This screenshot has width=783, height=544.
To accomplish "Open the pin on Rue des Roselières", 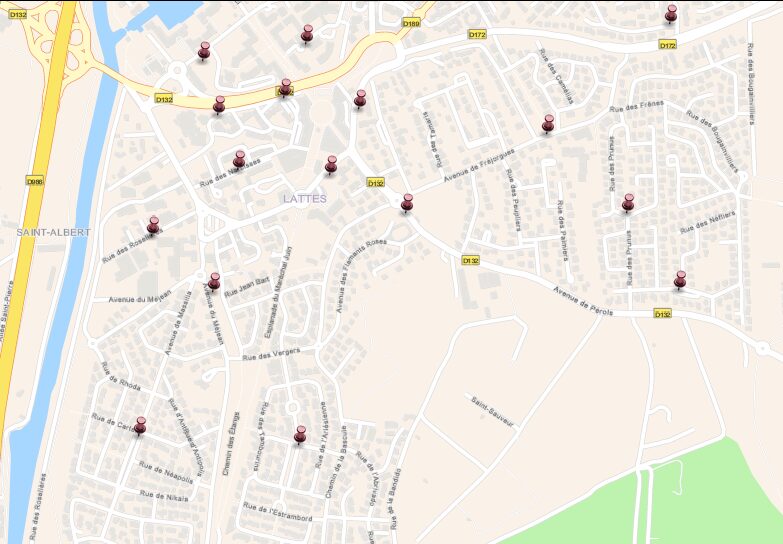I will tap(153, 224).
